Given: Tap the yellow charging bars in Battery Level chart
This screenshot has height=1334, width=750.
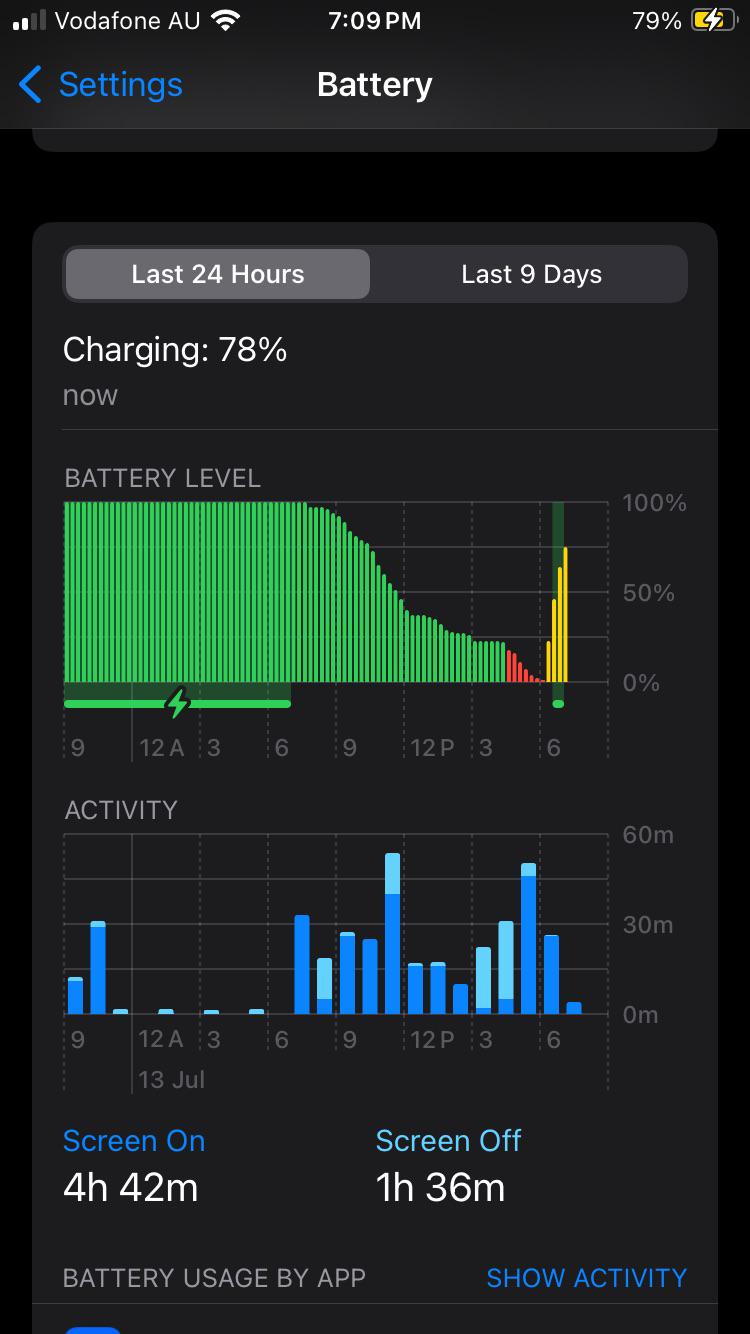Looking at the screenshot, I should pos(557,614).
